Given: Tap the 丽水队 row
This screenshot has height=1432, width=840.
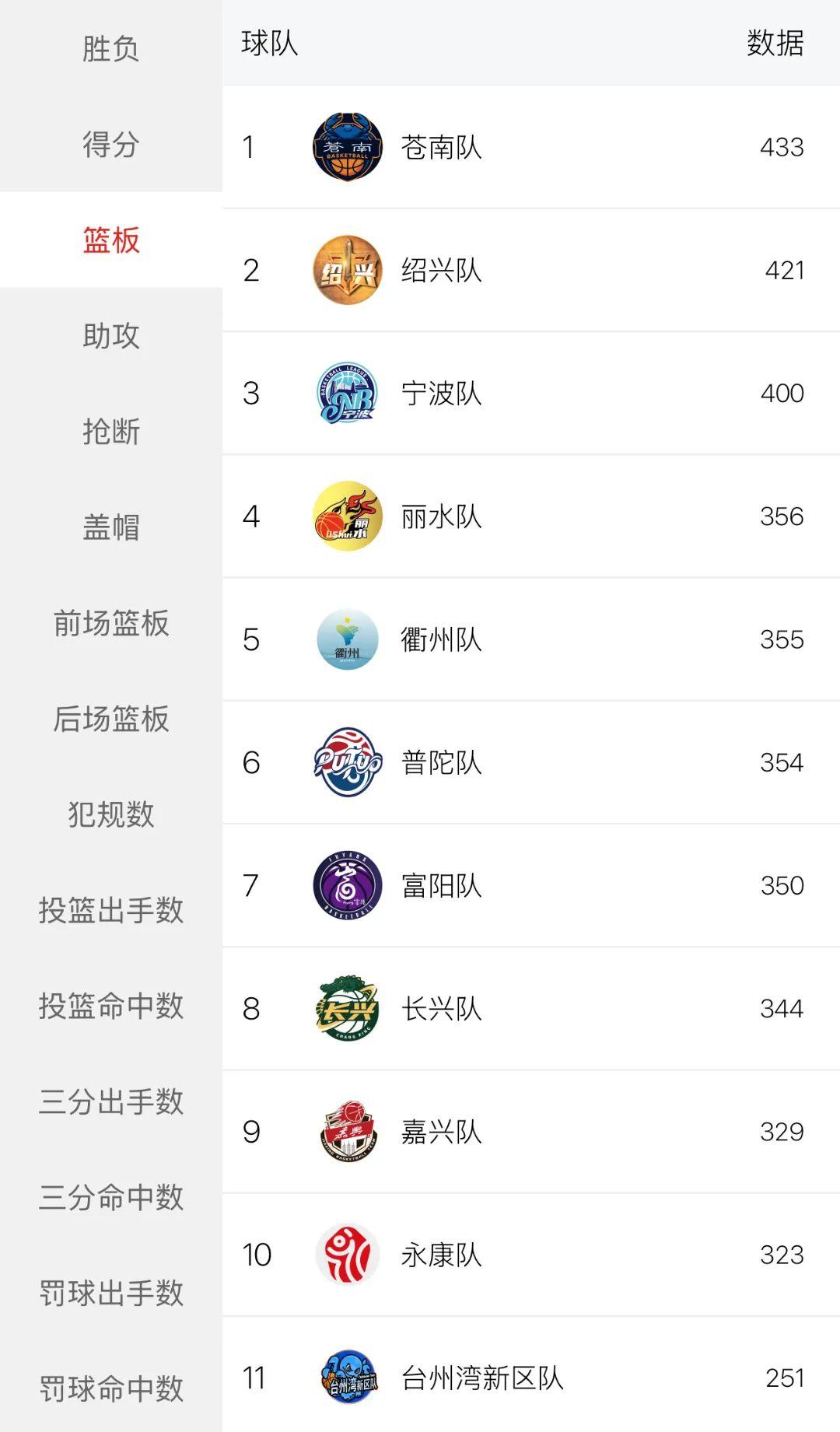Looking at the screenshot, I should coord(530,516).
